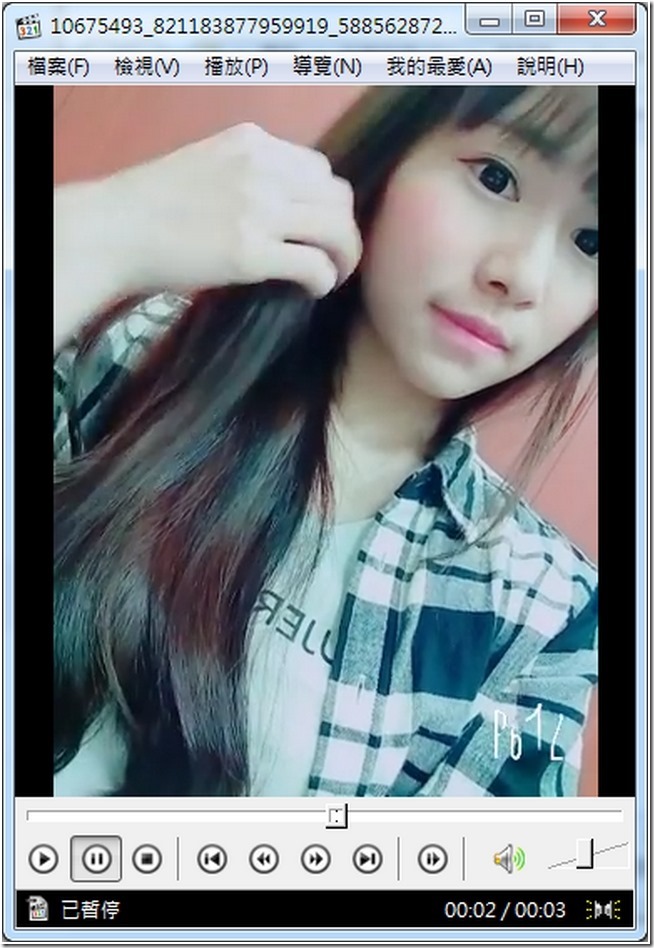
Task: Step forward one frame
Action: pos(432,858)
